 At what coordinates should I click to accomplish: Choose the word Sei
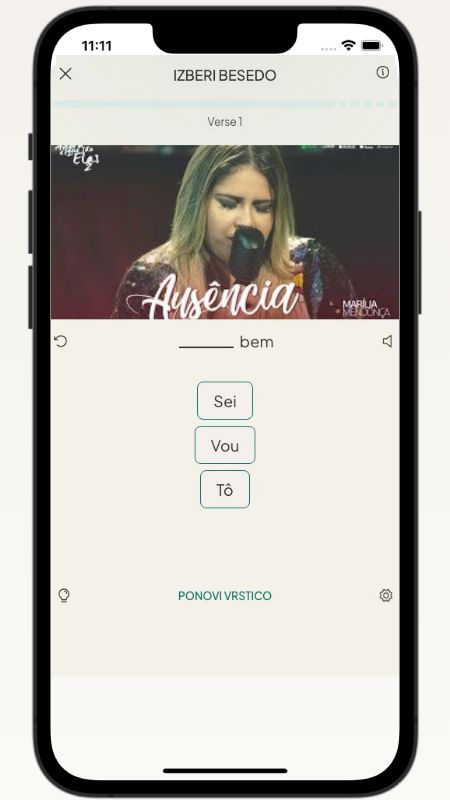pos(225,401)
